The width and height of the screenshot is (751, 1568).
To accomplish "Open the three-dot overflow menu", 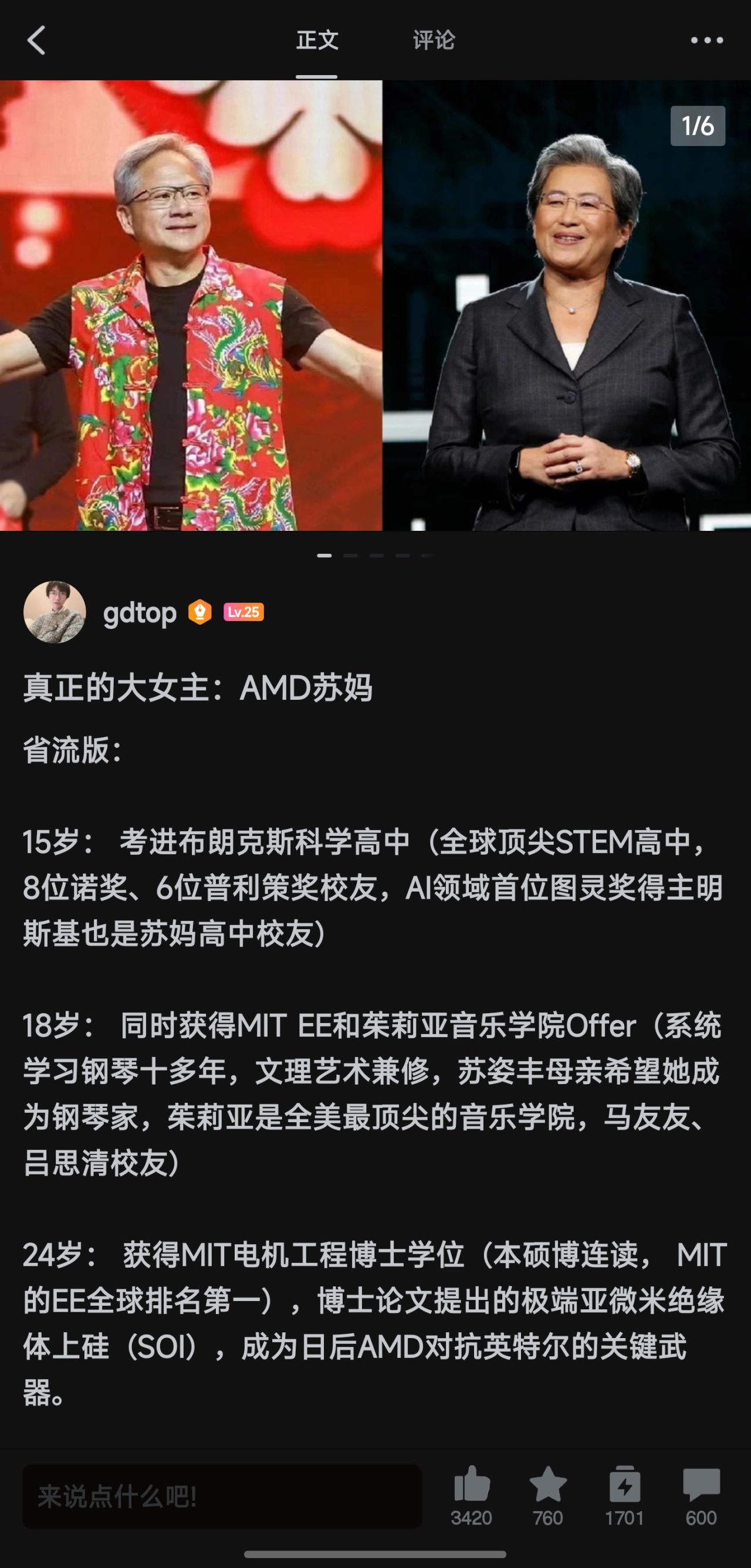I will click(706, 40).
